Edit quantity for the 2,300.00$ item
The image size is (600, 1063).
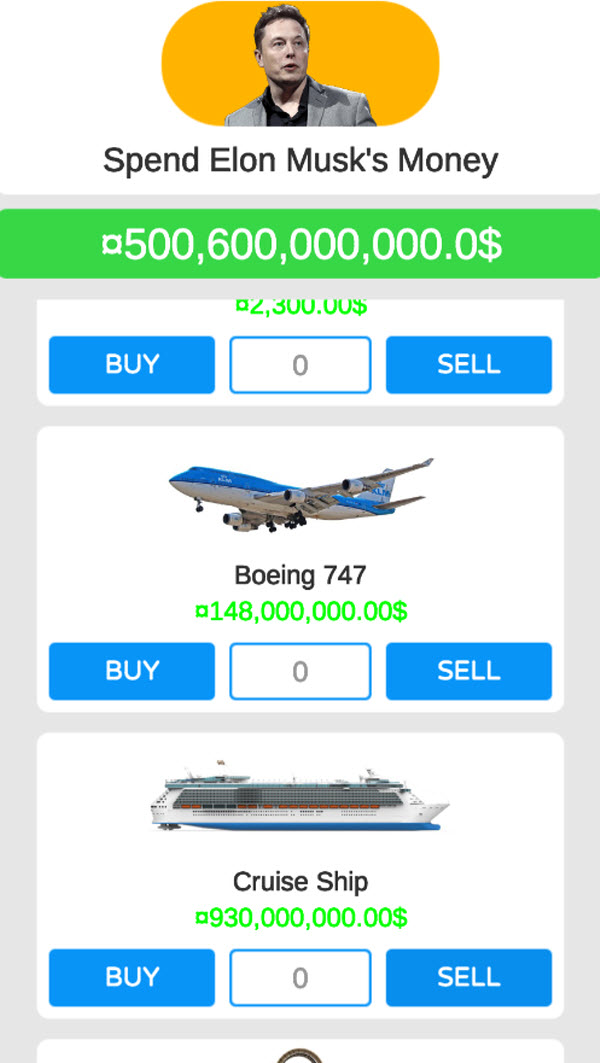click(x=300, y=365)
